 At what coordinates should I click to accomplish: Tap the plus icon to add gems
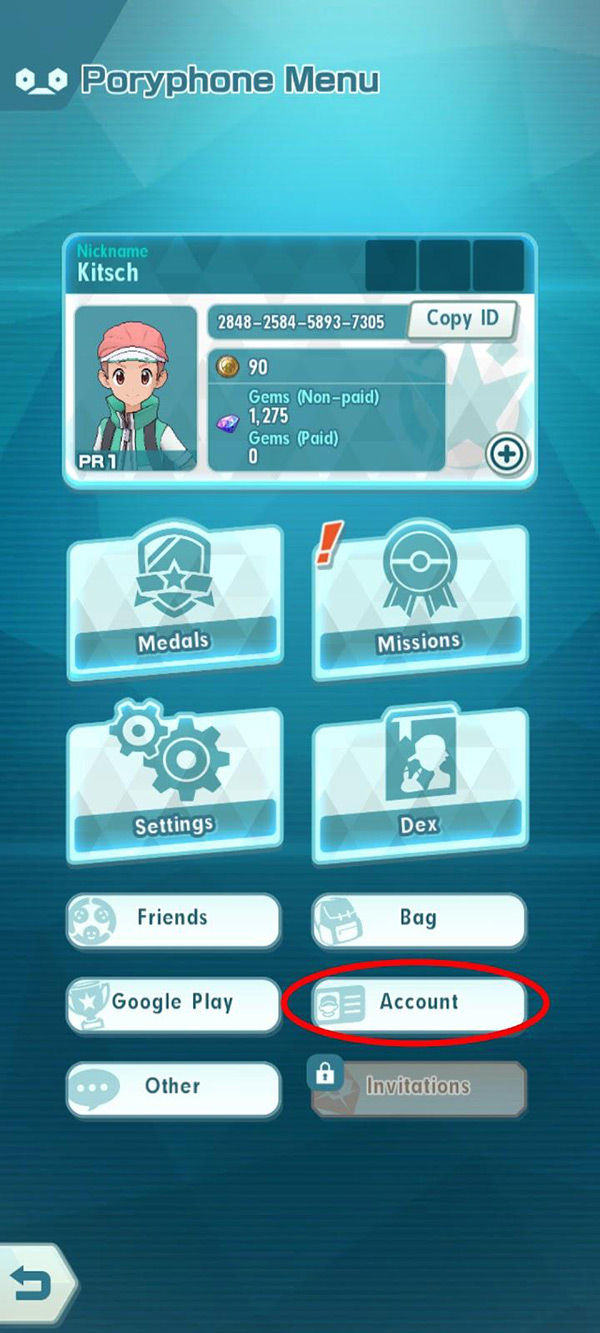click(507, 454)
